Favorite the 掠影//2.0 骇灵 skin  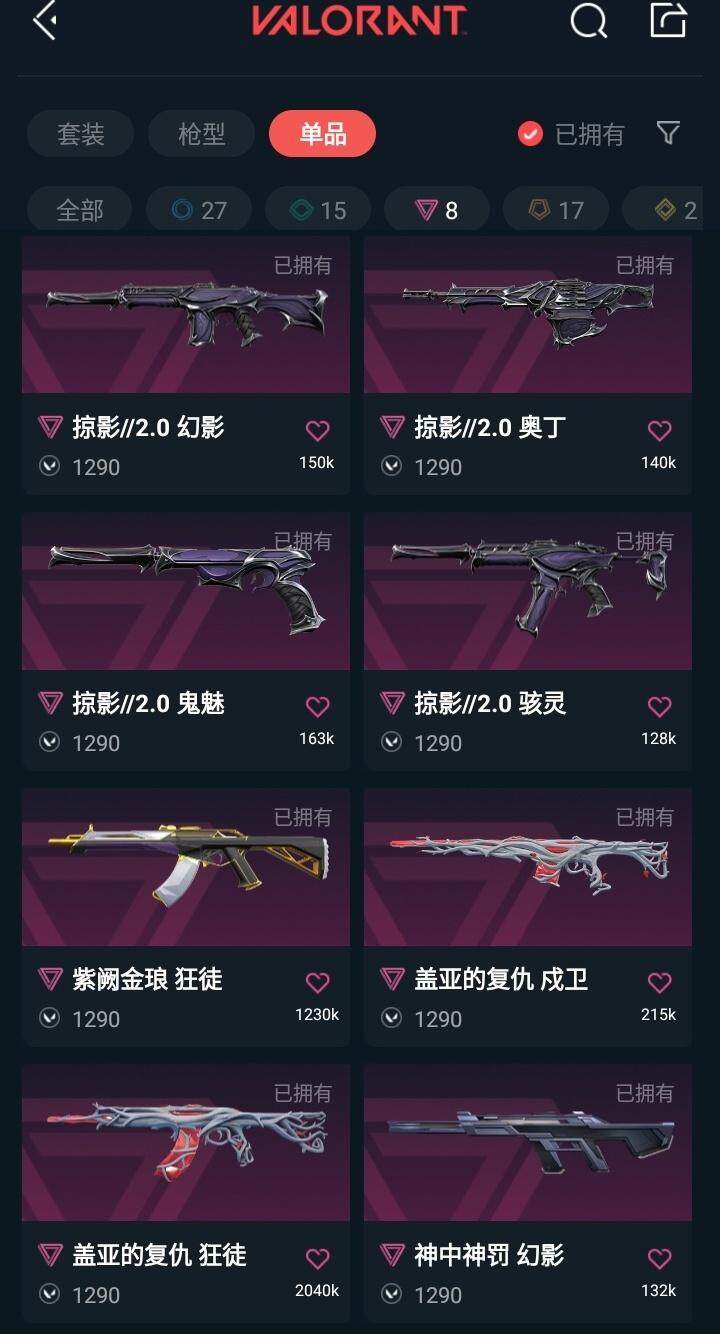(x=659, y=707)
